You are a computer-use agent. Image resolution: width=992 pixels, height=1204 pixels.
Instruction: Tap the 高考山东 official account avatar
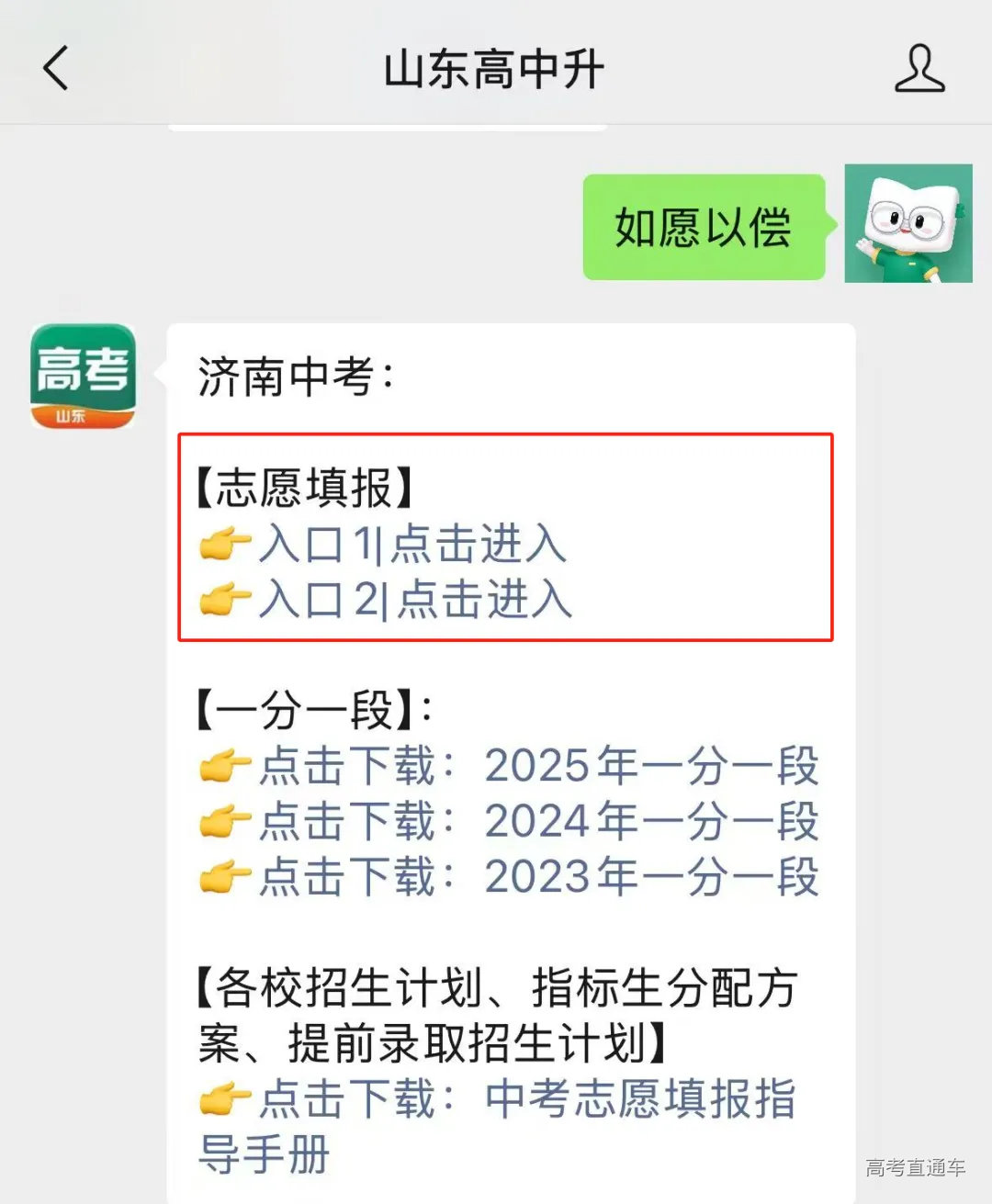pyautogui.click(x=81, y=377)
